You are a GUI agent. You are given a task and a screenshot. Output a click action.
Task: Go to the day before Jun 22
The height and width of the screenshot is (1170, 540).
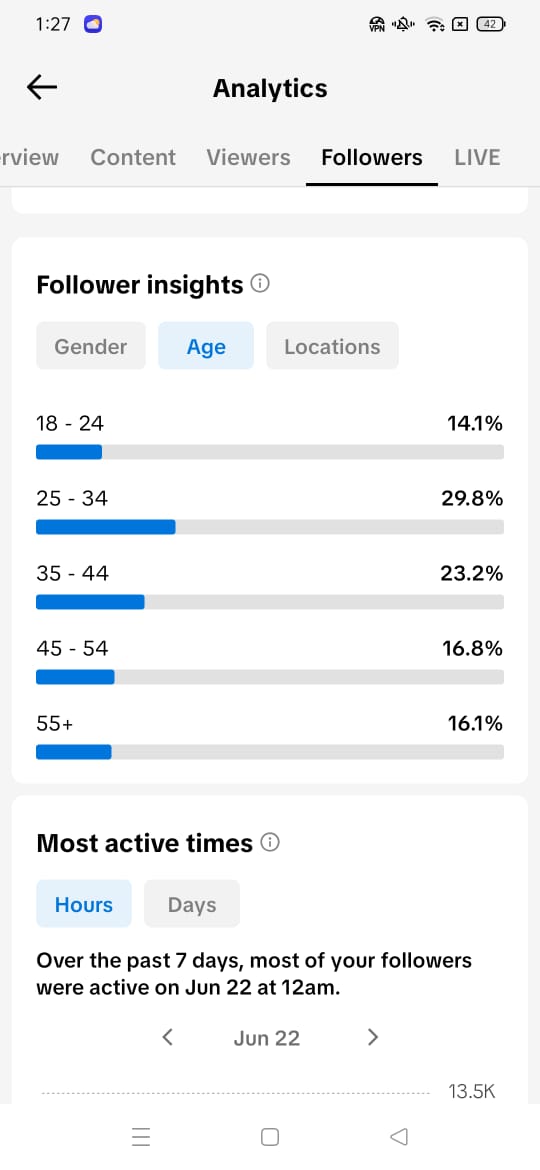point(168,1036)
